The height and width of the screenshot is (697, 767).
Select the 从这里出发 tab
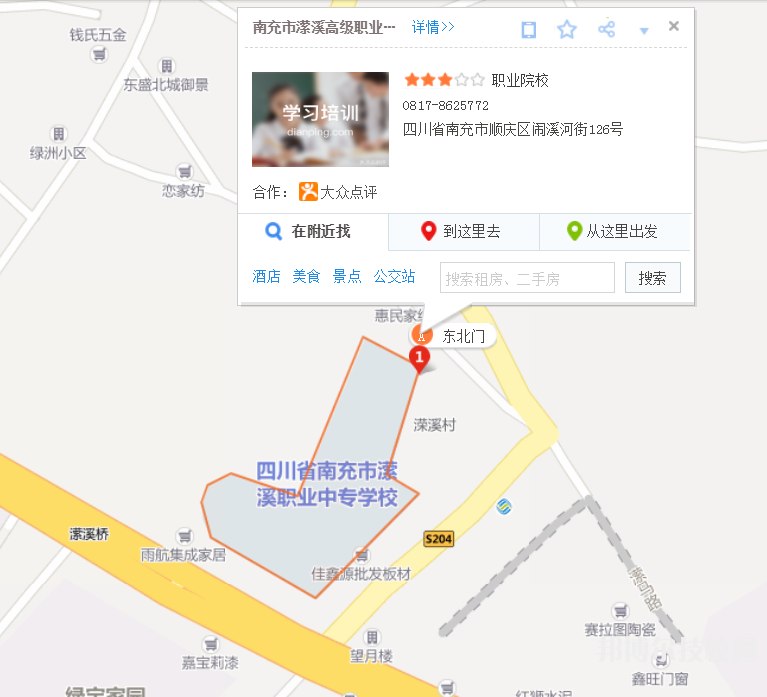click(x=614, y=232)
